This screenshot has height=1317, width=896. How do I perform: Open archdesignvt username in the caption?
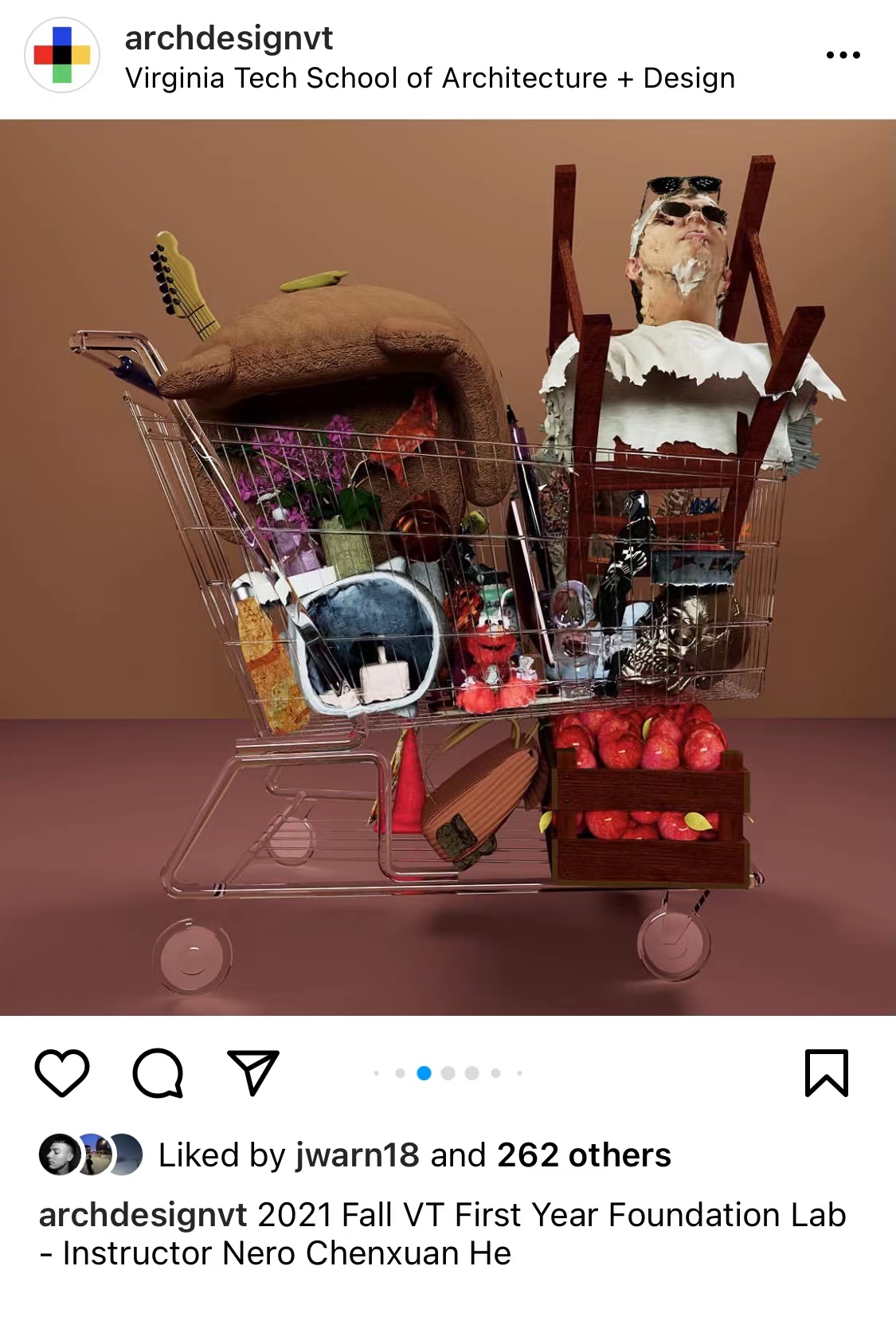(x=143, y=1215)
